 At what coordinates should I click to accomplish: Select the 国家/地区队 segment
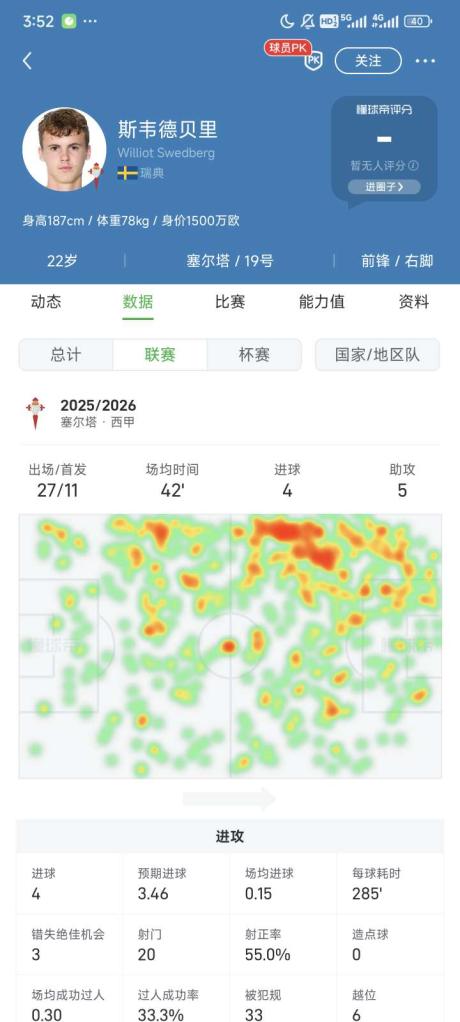click(x=377, y=355)
